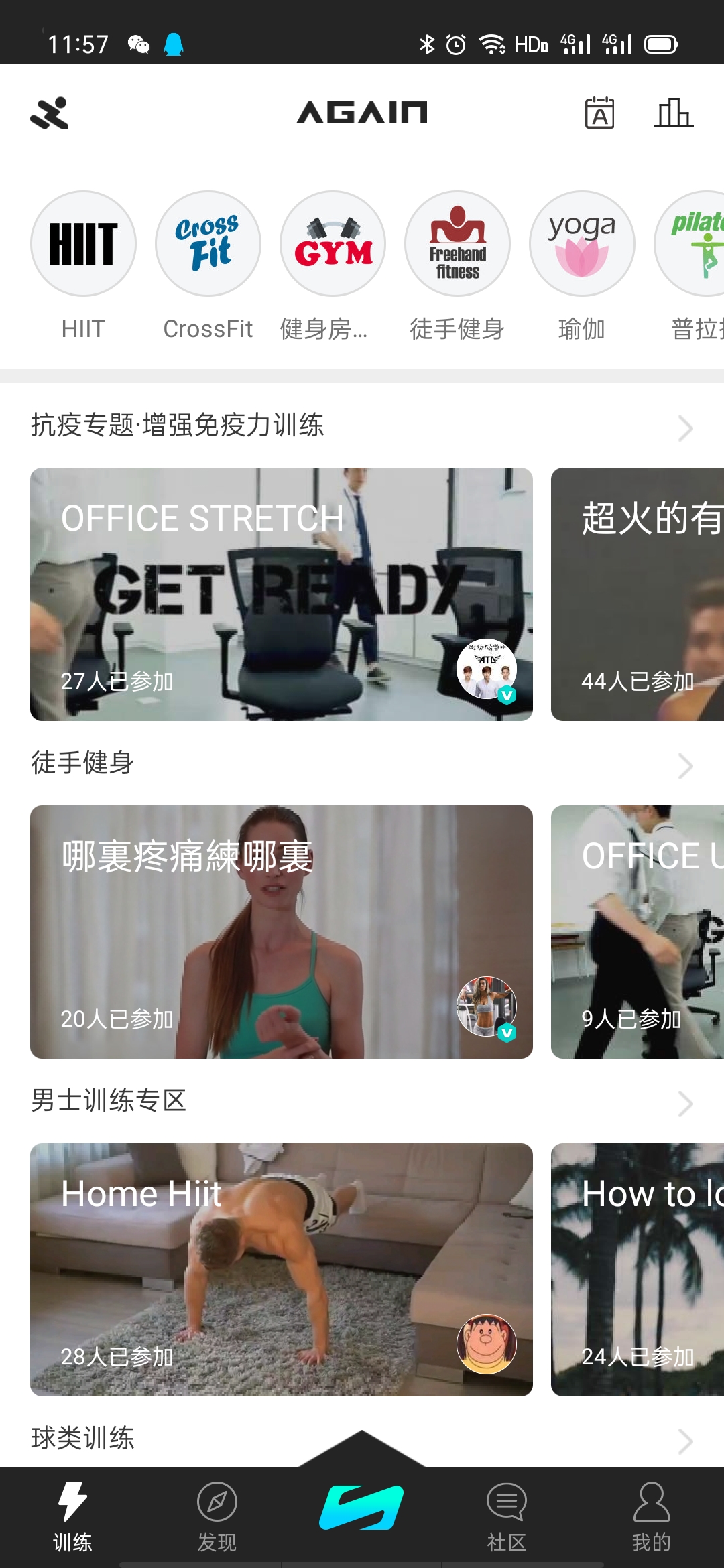View more of the 徒手健身 section
The image size is (724, 1568).
tap(684, 765)
